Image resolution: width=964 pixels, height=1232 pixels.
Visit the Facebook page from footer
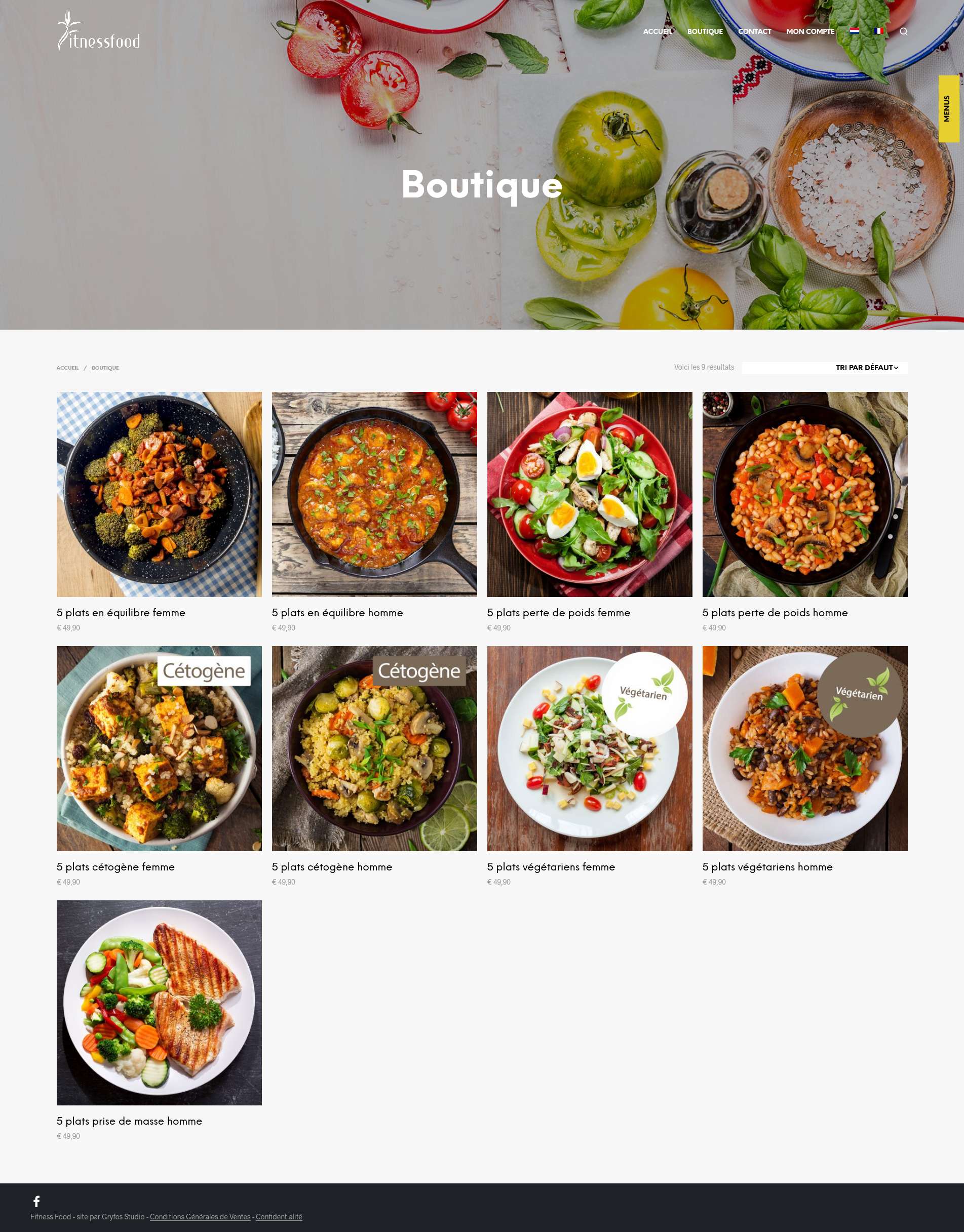(36, 1201)
